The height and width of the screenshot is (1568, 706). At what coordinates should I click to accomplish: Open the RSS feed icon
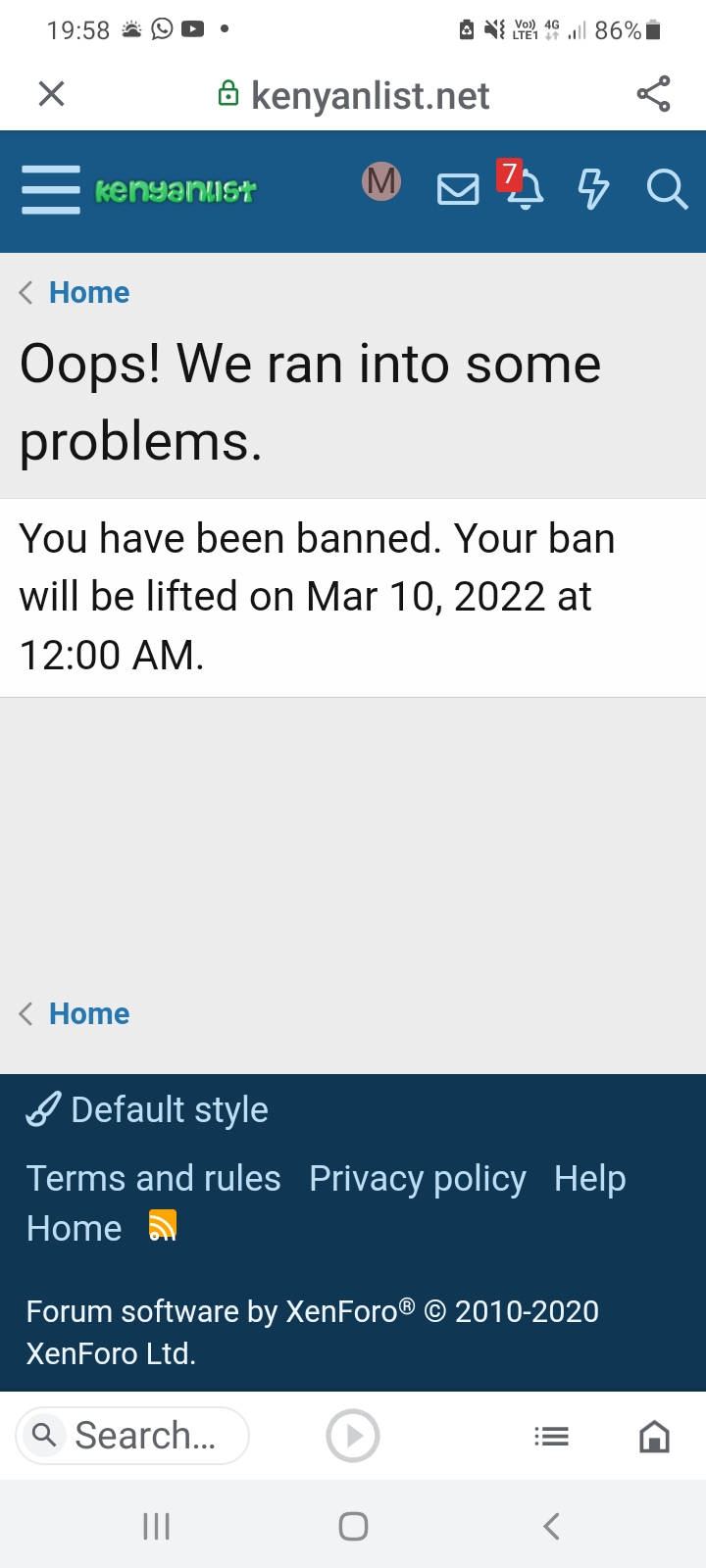162,1225
